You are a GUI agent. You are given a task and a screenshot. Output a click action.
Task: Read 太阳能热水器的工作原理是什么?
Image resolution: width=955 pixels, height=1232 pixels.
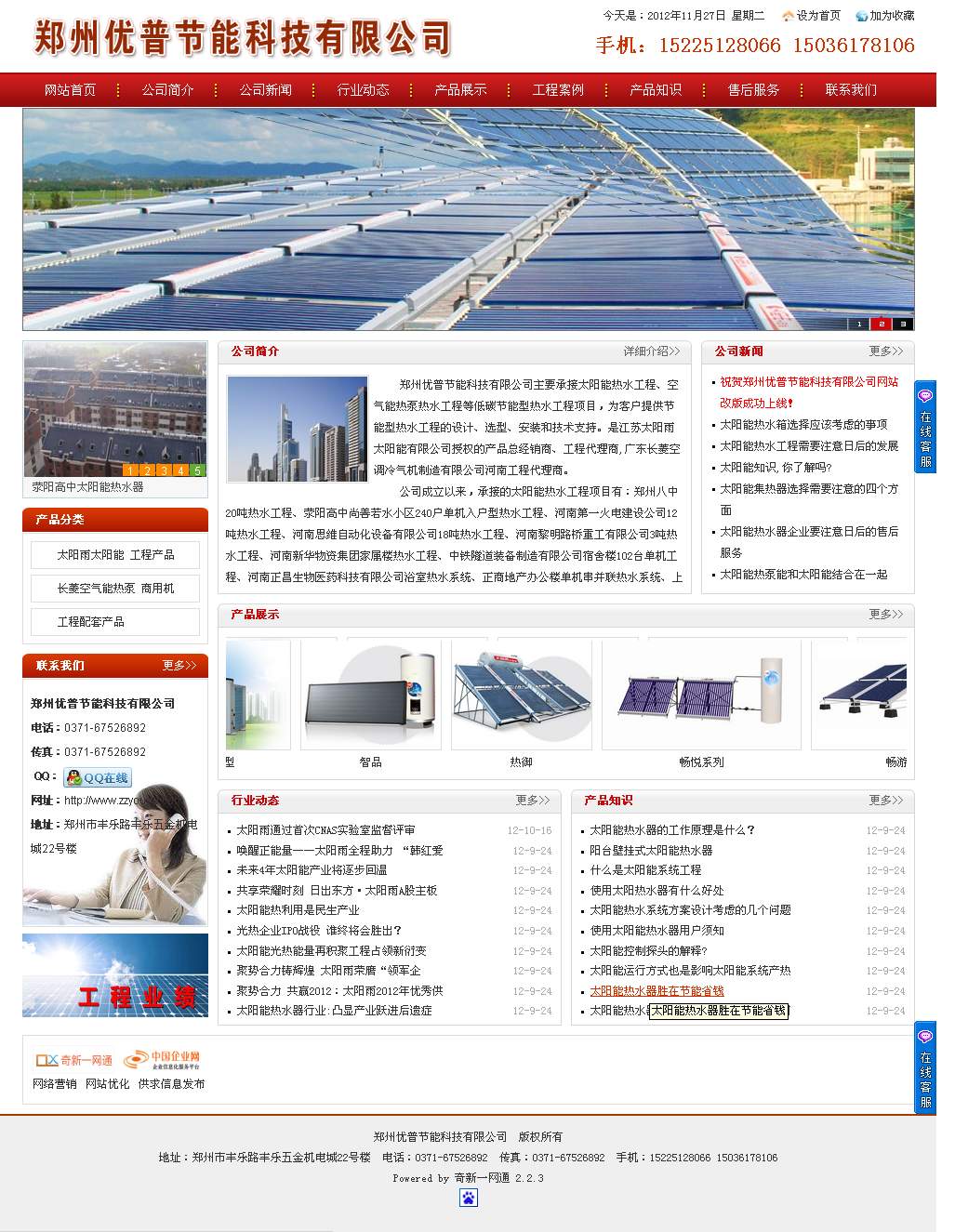click(672, 830)
